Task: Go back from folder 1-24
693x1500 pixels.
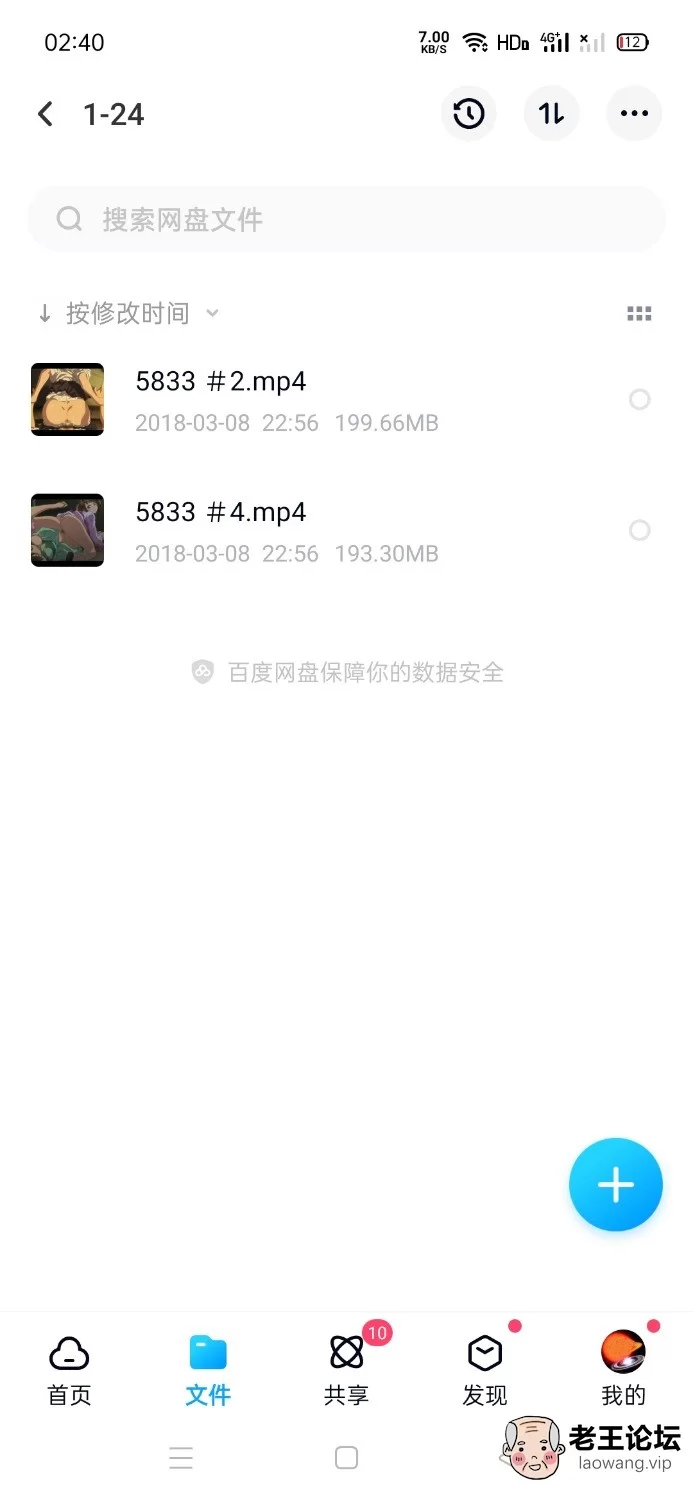Action: click(45, 114)
